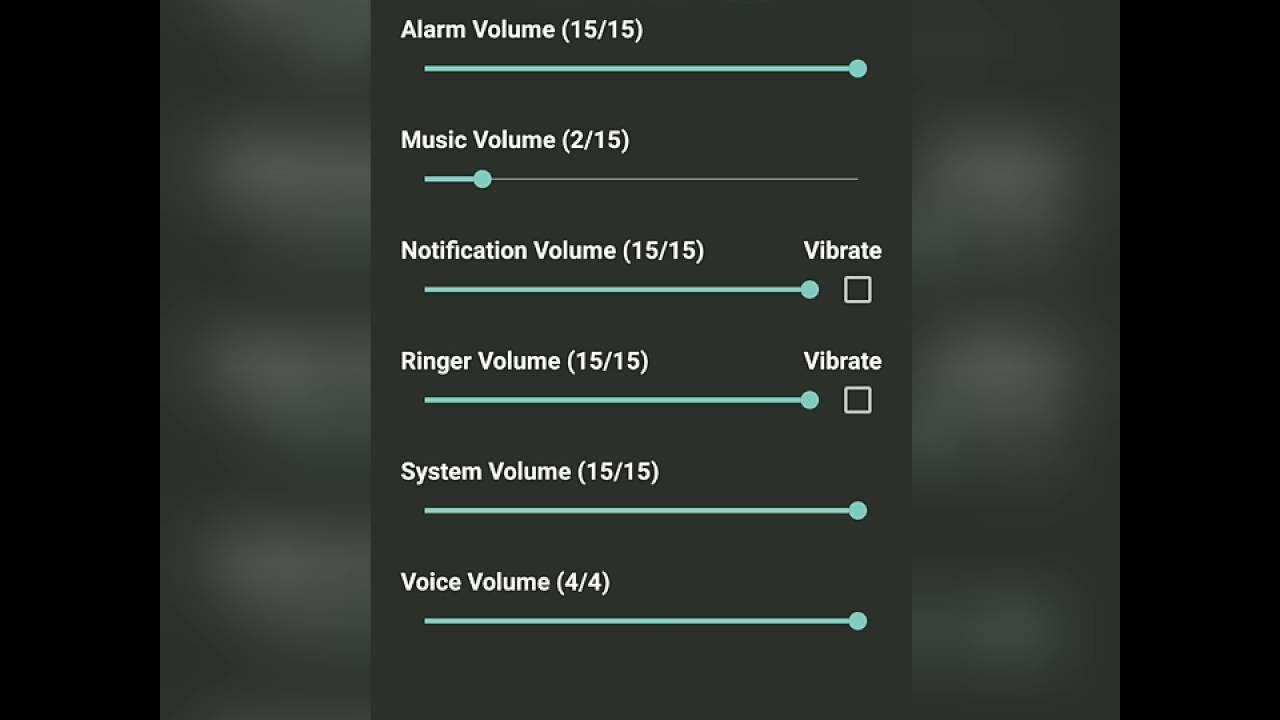Tap the Notification Volume slider
Image resolution: width=1280 pixels, height=720 pixels.
616,290
